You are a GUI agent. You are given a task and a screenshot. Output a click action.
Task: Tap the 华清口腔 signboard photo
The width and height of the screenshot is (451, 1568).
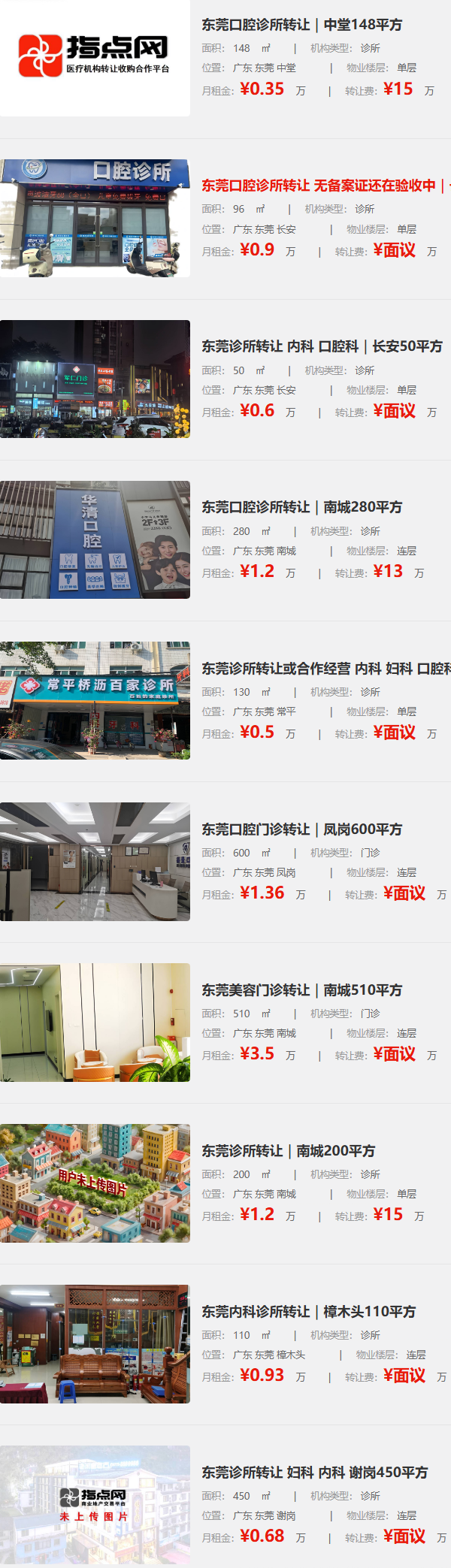[95, 540]
